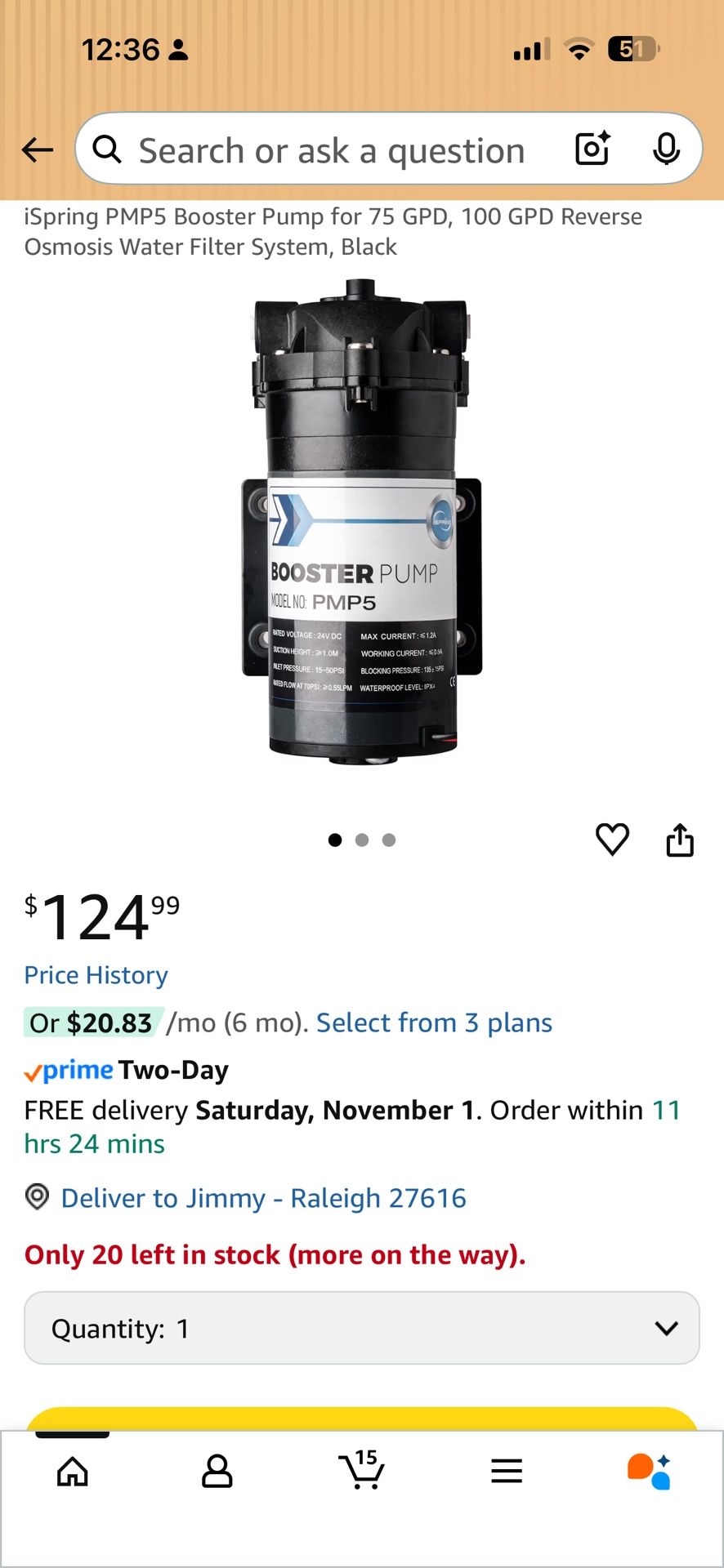
Task: Share this product listing
Action: click(x=680, y=840)
